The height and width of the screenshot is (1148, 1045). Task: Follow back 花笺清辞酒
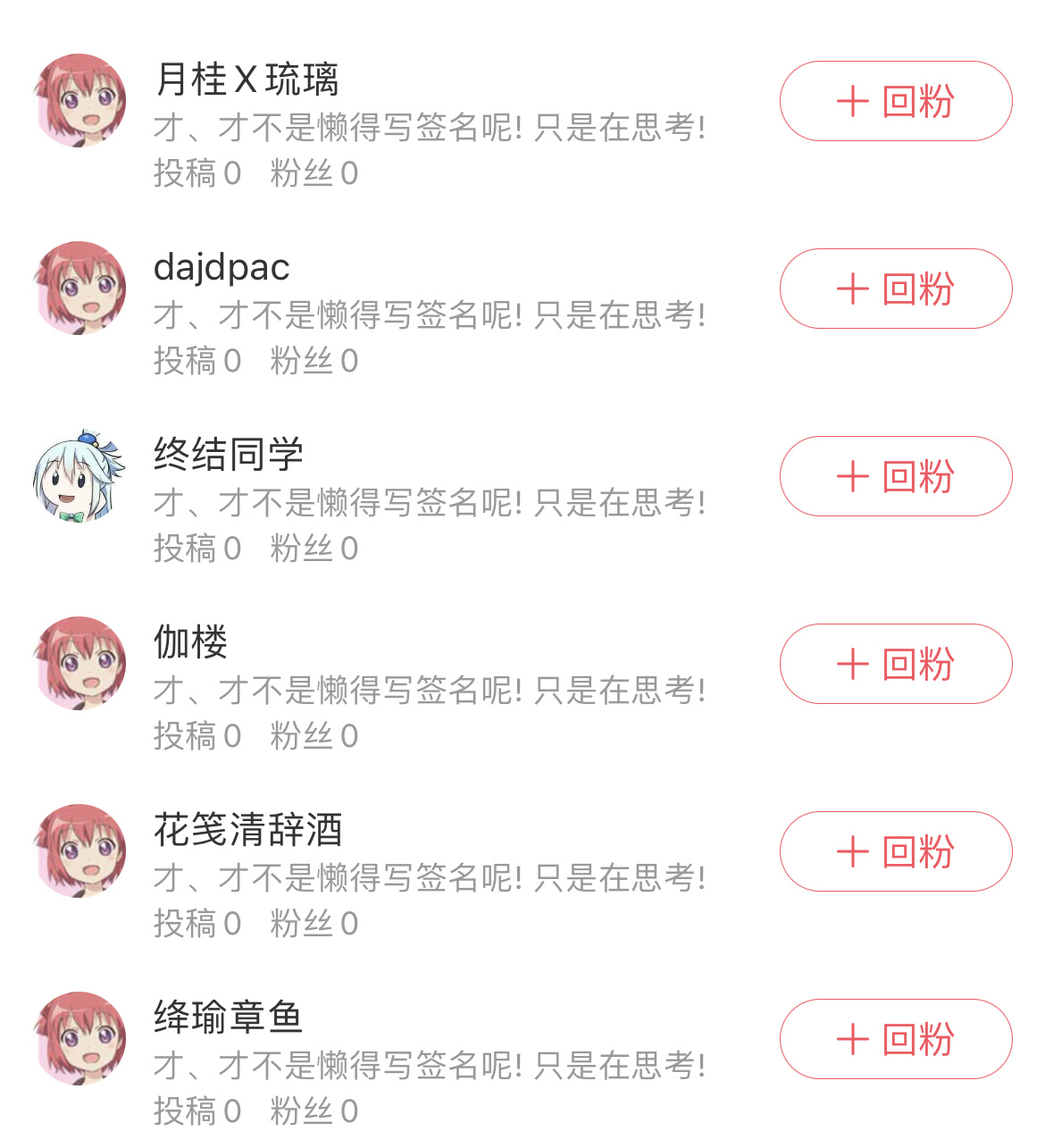coord(895,851)
